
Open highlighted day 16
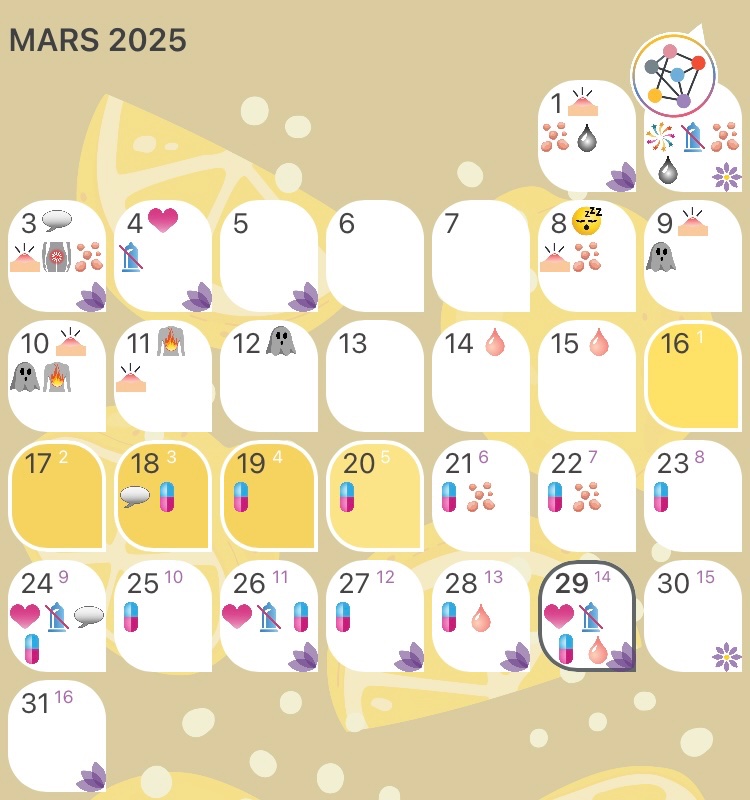[x=692, y=375]
